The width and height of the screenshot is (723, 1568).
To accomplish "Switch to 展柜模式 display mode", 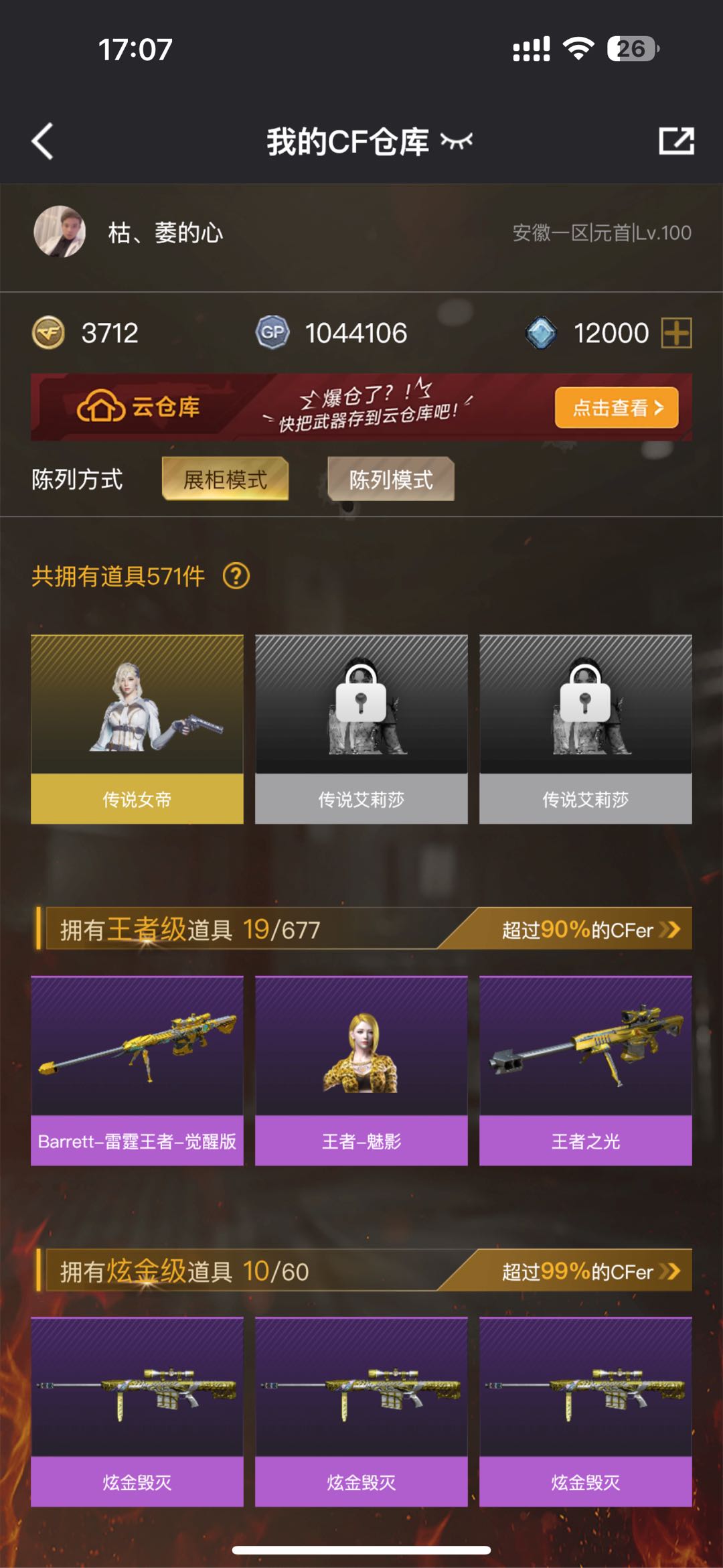I will [225, 480].
